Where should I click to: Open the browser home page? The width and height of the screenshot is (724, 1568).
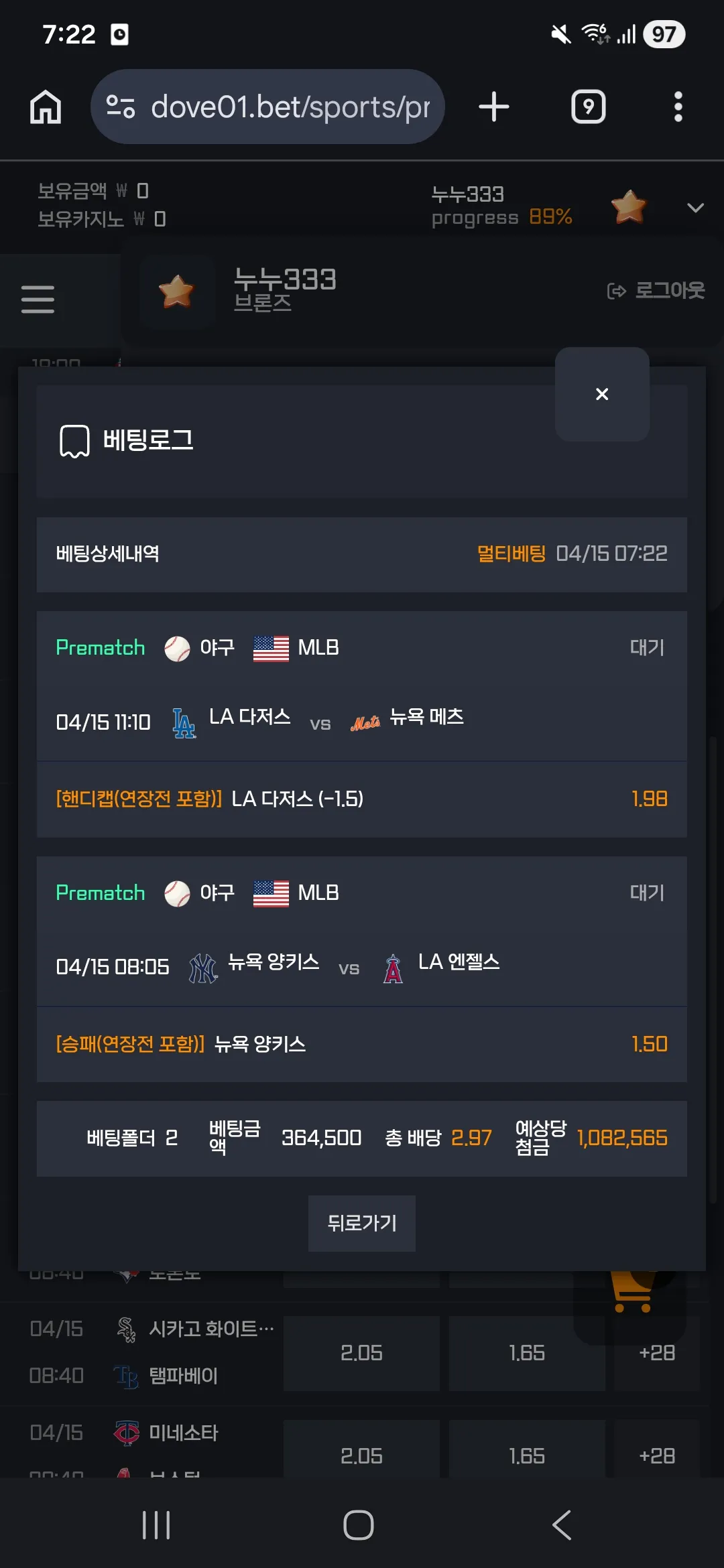point(46,107)
